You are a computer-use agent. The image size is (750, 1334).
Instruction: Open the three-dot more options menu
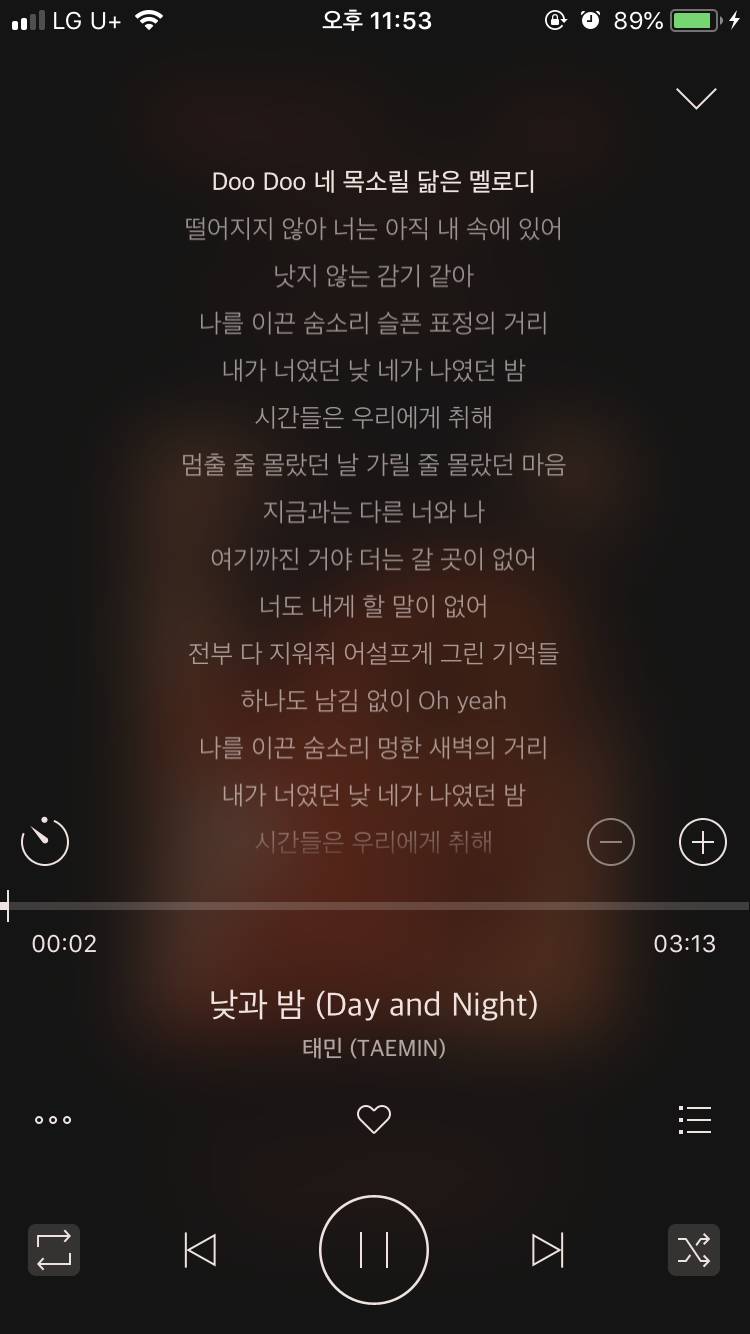pos(53,1120)
